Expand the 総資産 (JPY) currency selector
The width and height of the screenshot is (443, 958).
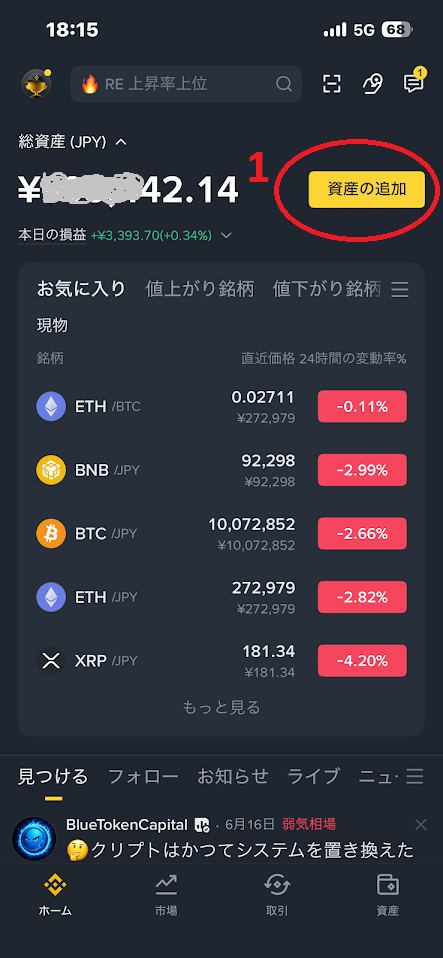pyautogui.click(x=121, y=142)
